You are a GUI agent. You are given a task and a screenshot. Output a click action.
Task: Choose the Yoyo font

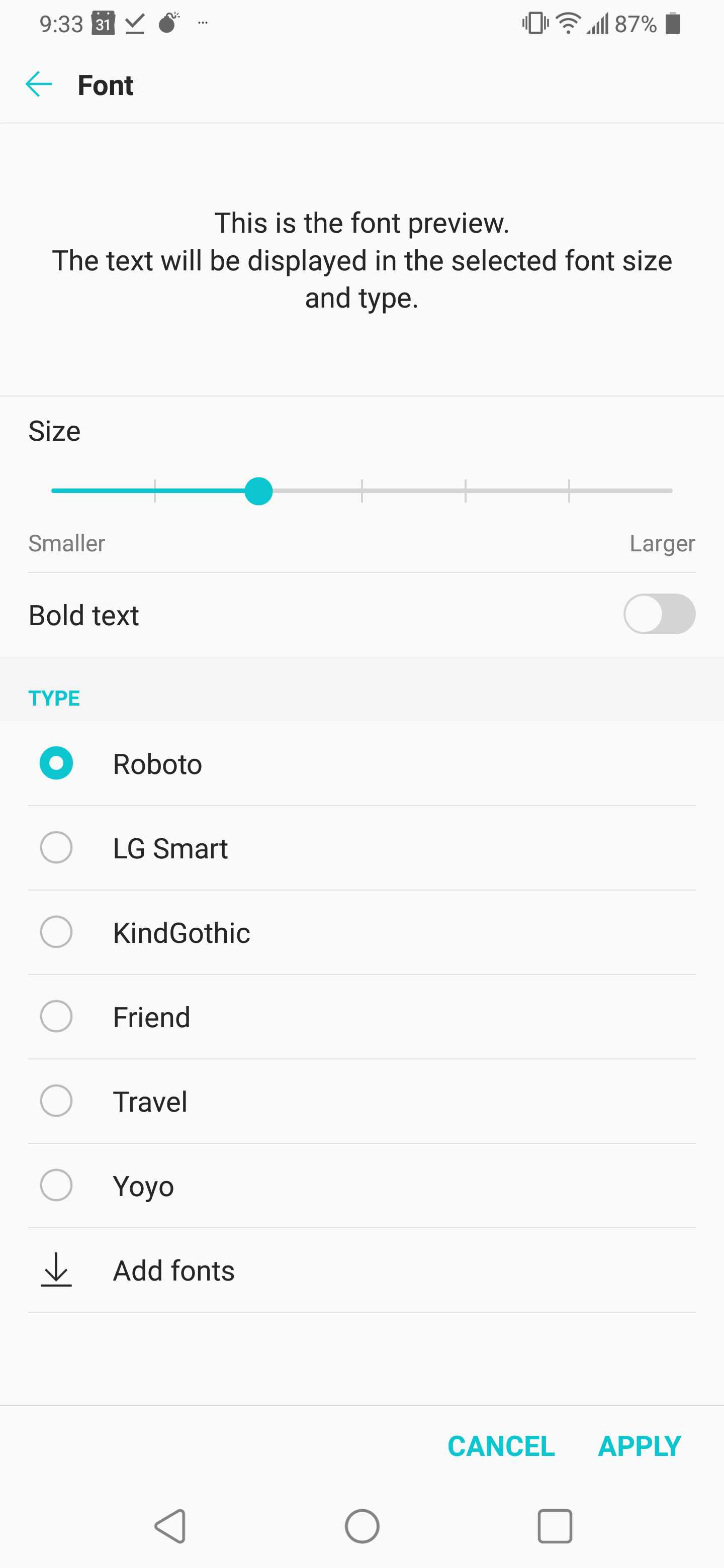pyautogui.click(x=361, y=1185)
